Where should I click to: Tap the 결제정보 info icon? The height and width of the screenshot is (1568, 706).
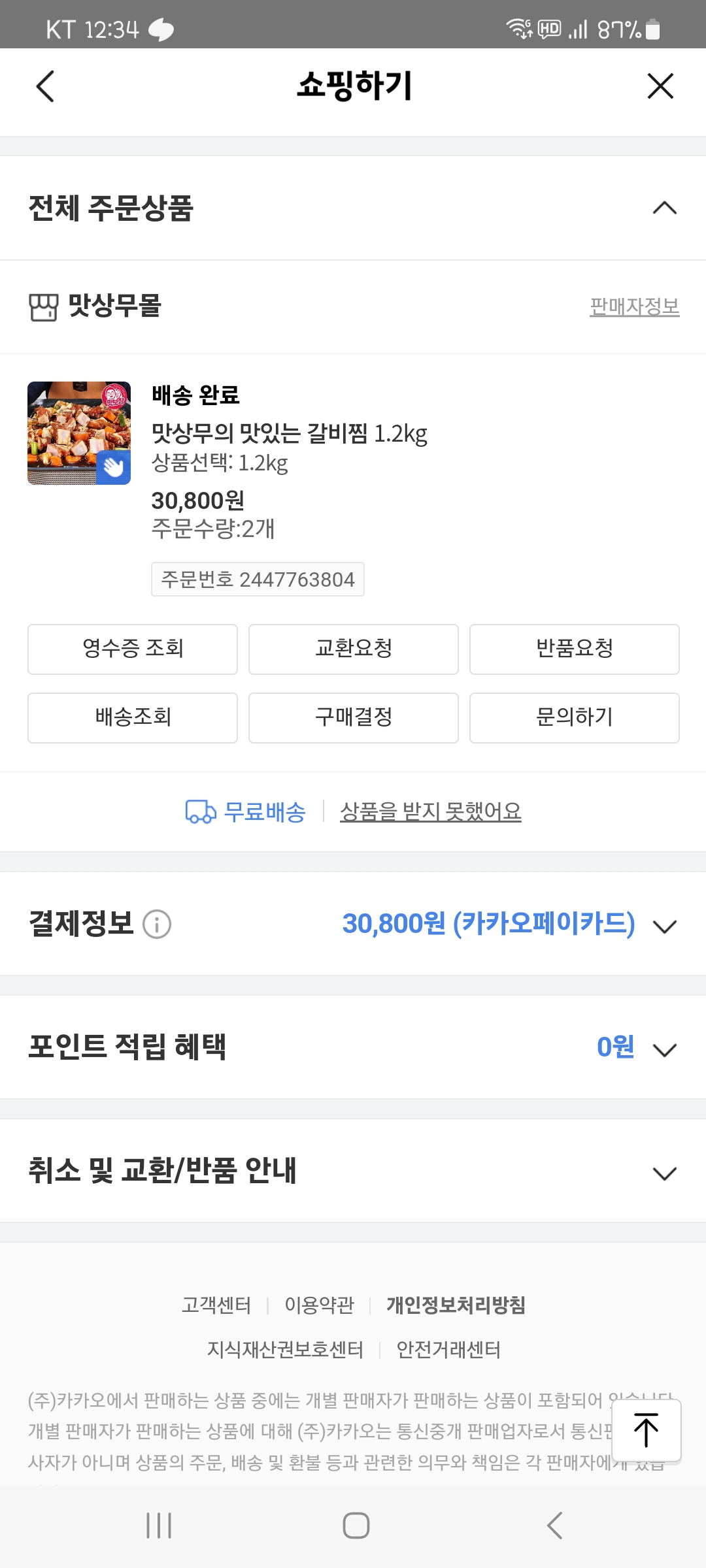156,925
